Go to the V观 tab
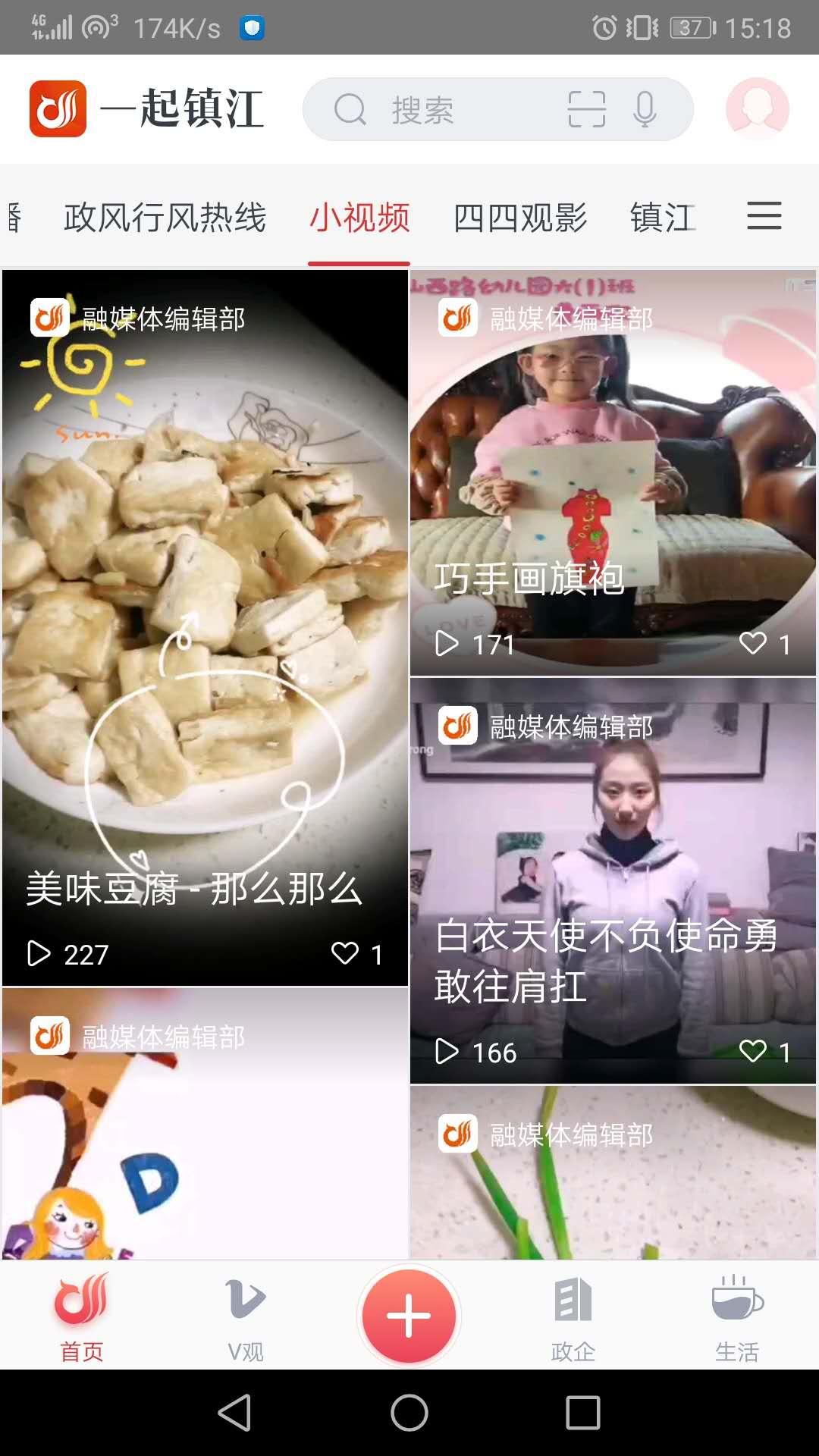The image size is (819, 1456). pos(246,1316)
